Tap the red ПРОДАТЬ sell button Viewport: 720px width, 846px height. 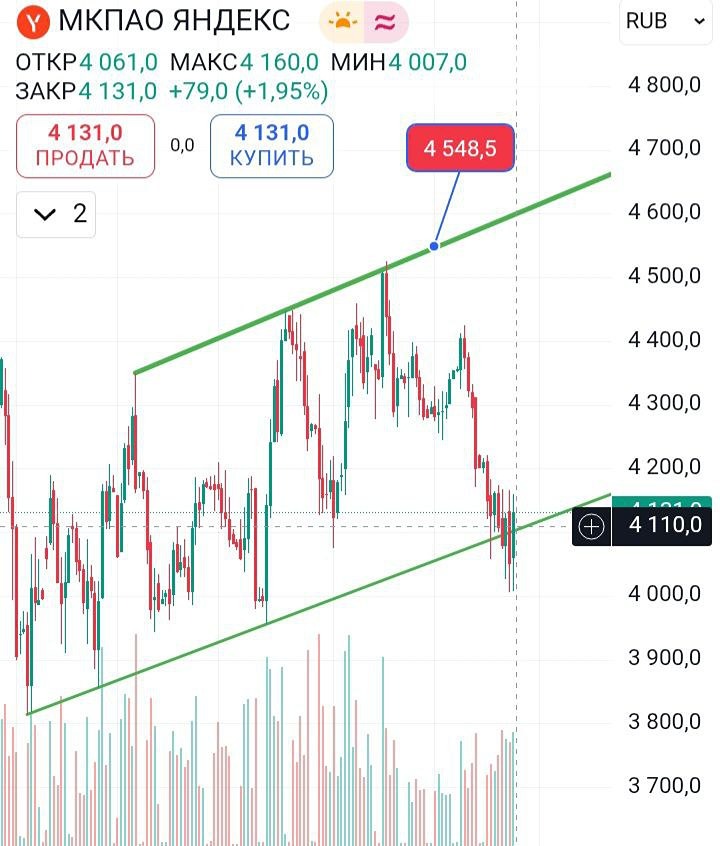pos(85,146)
